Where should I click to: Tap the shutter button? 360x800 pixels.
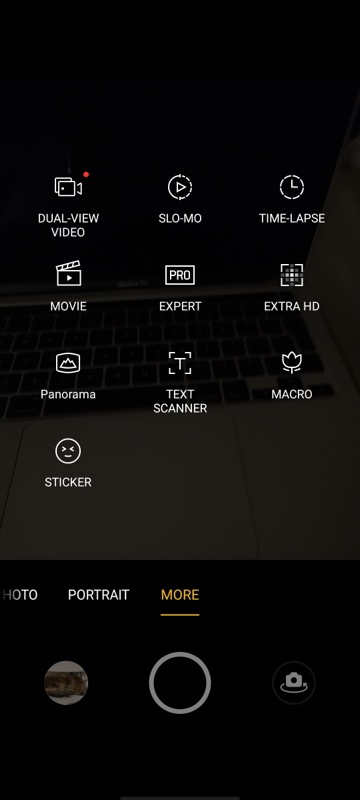[180, 683]
